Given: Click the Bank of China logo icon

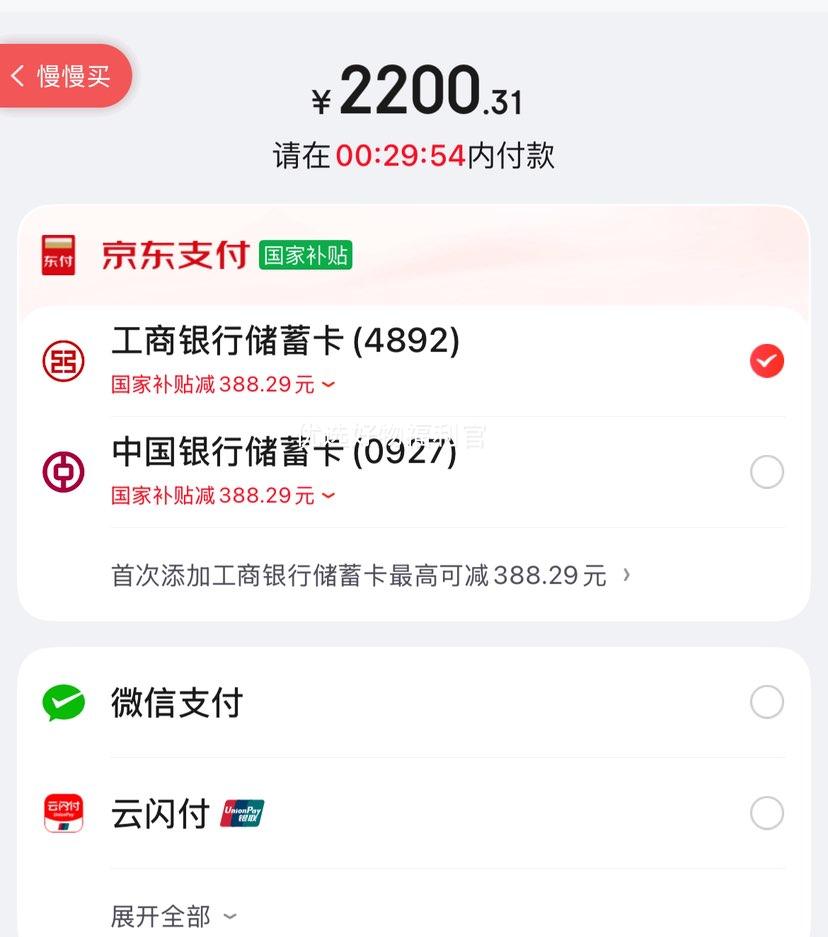Looking at the screenshot, I should pos(63,471).
